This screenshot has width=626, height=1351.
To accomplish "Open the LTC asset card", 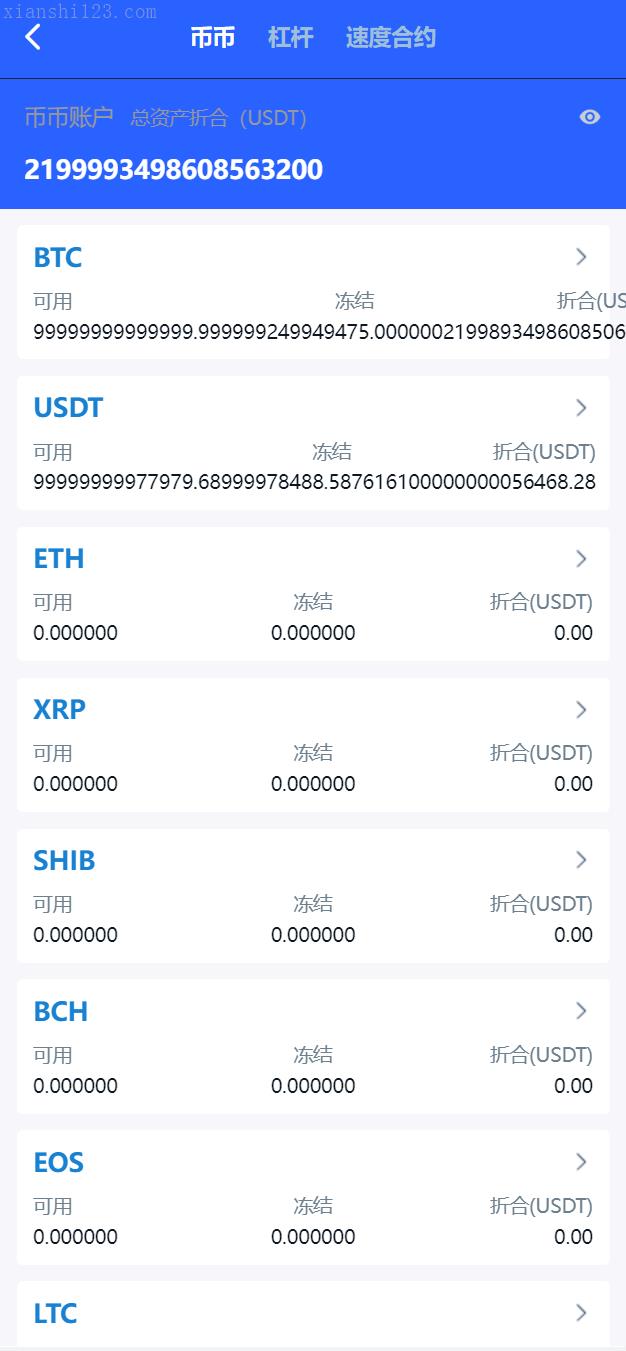I will (x=313, y=1314).
